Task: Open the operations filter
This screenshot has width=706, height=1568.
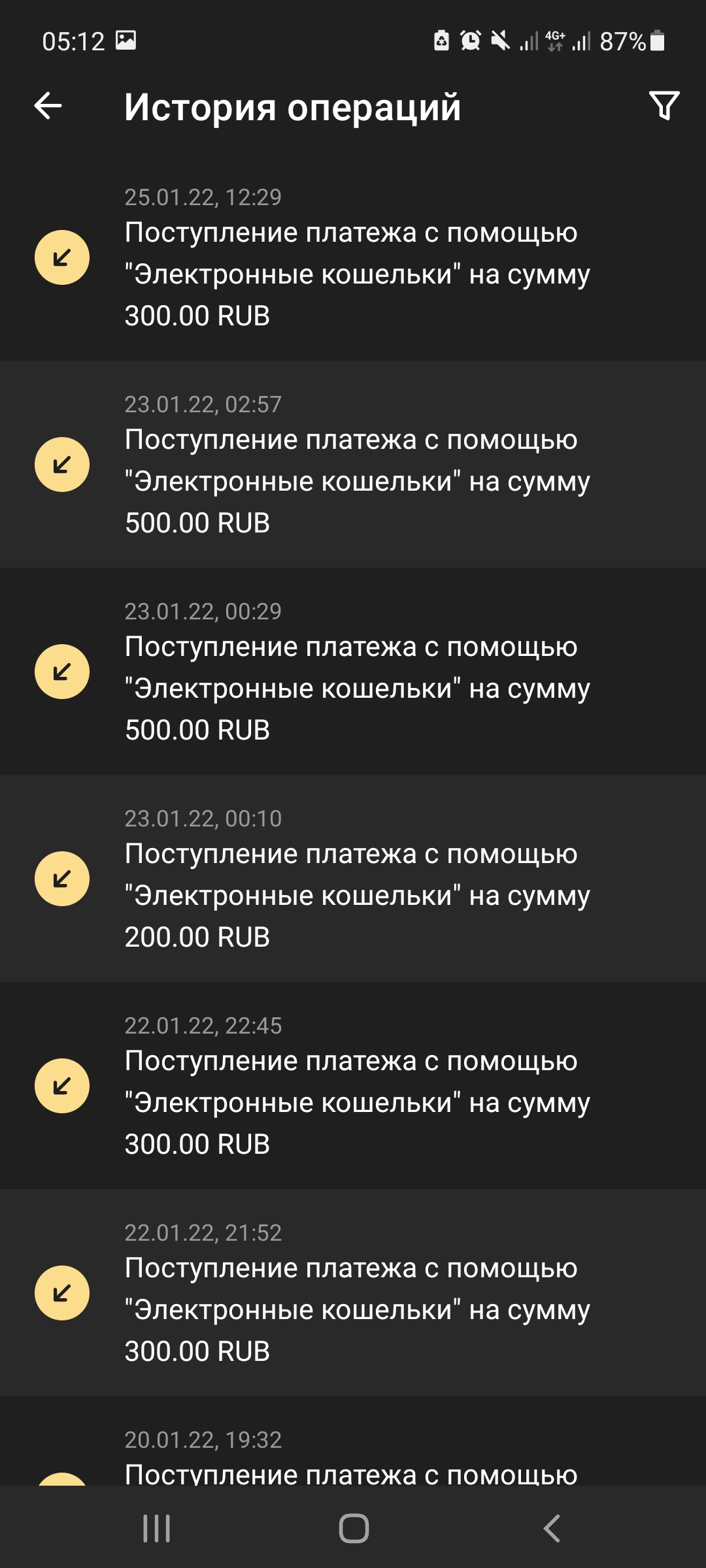Action: point(664,106)
